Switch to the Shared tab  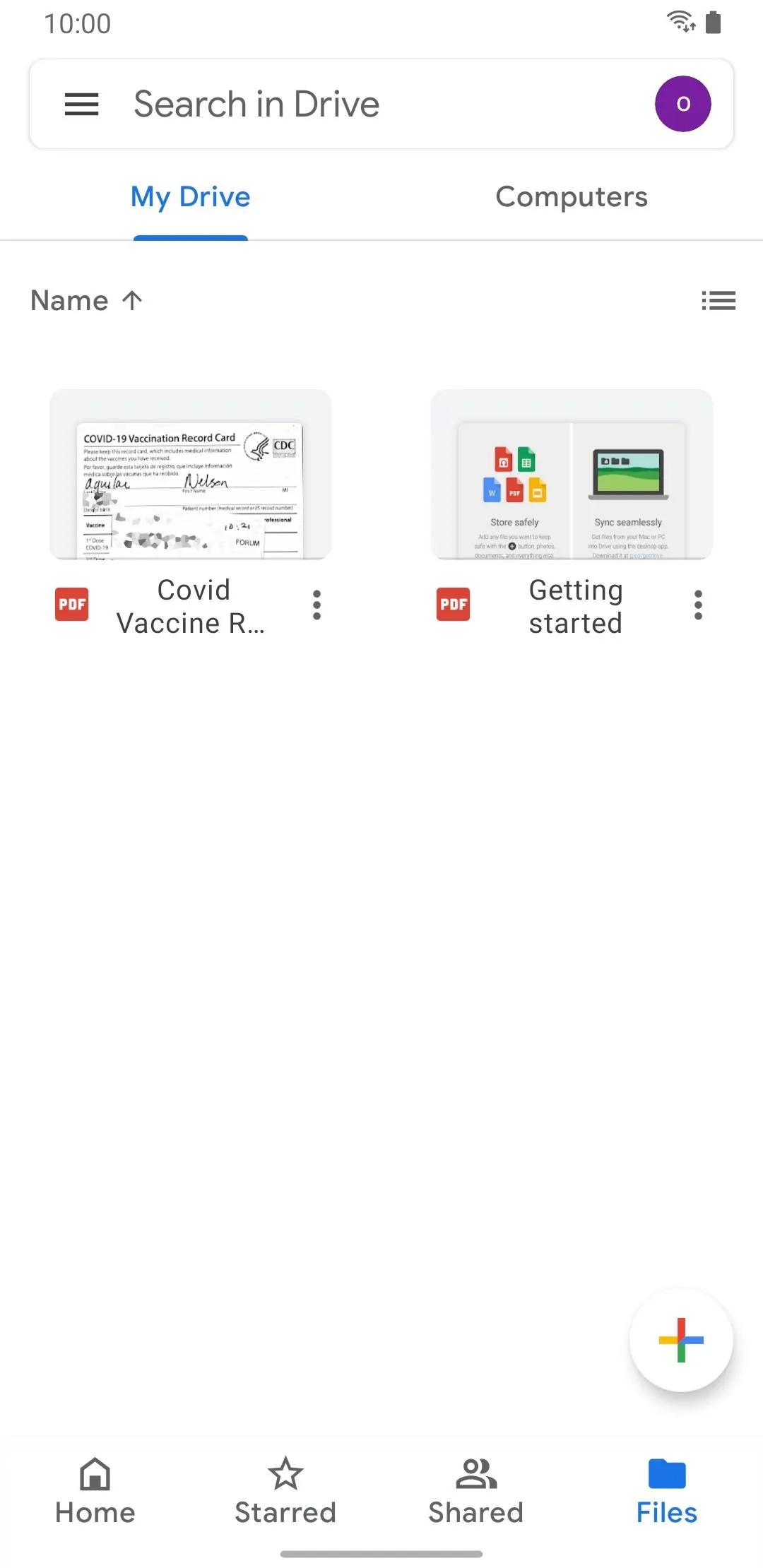(476, 1491)
